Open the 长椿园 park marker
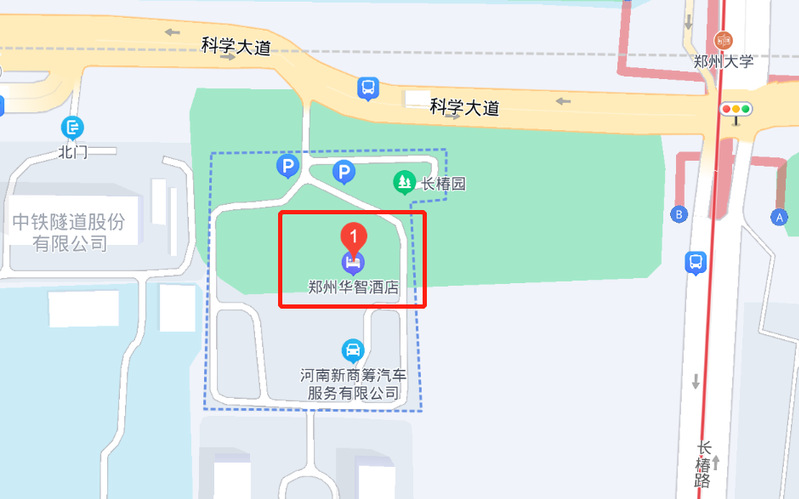The width and height of the screenshot is (799, 499). 403,182
